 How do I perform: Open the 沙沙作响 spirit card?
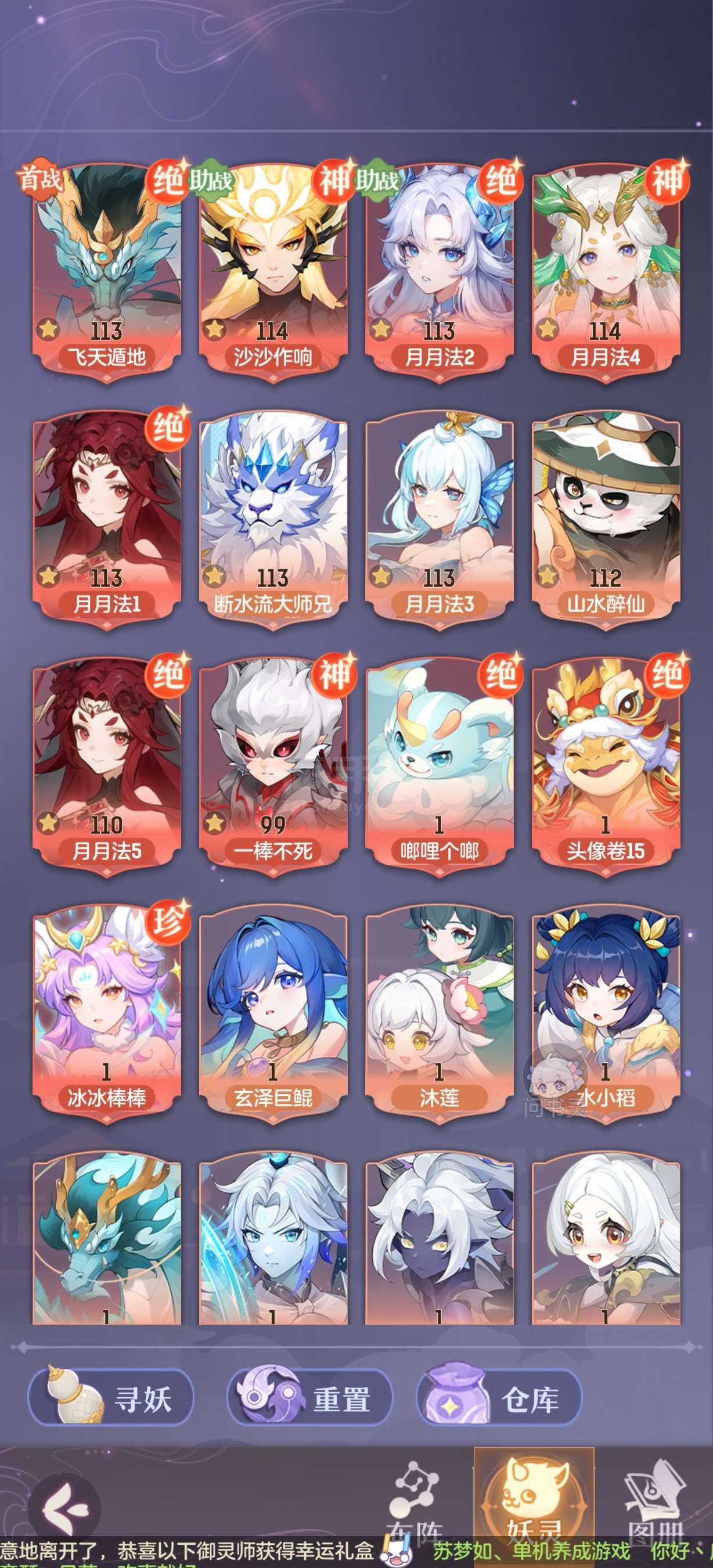click(x=273, y=272)
